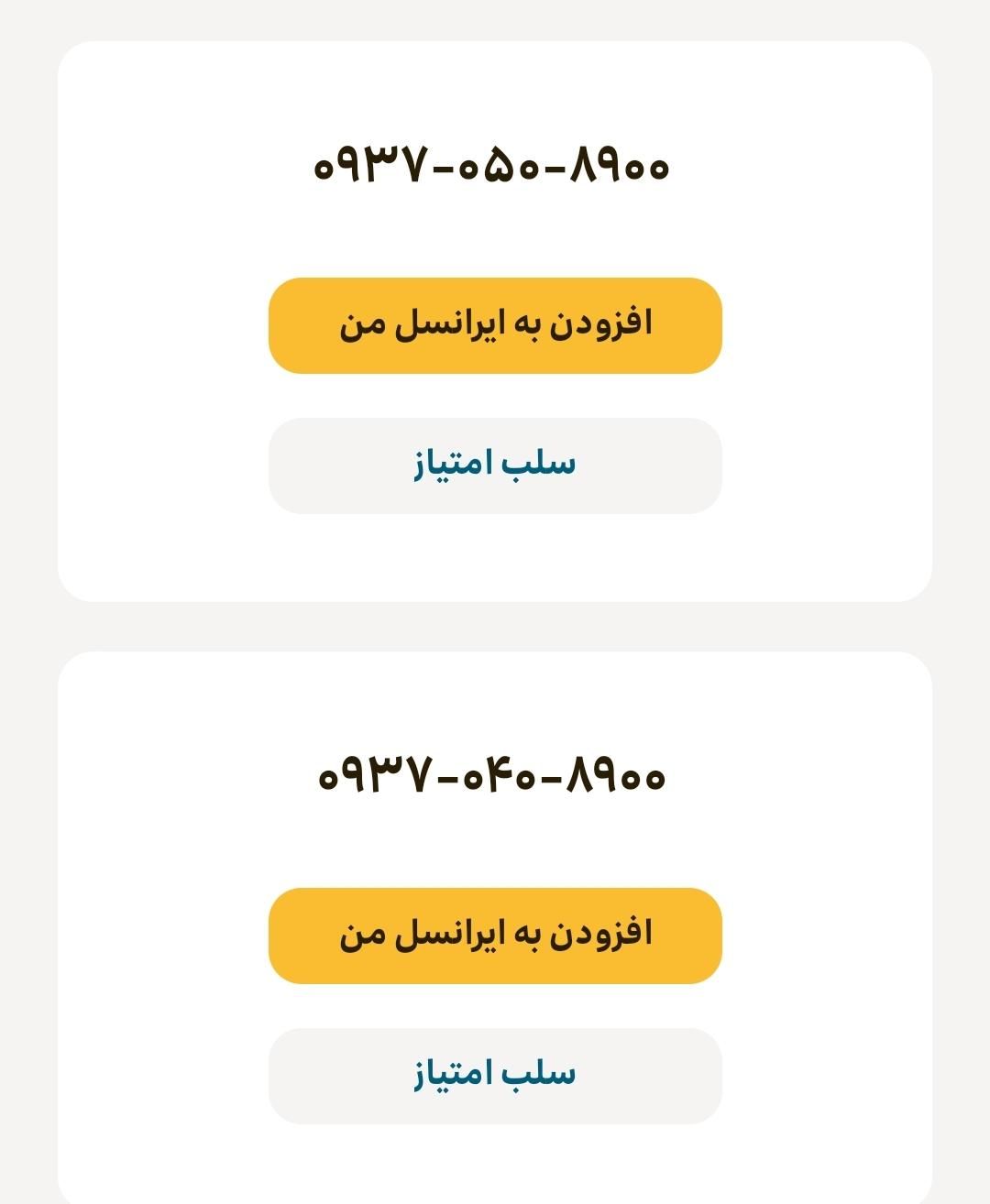
Task: Select the phone number ۰۹۳۷-۰۴۰-۸۹۰۰ text
Action: (490, 777)
